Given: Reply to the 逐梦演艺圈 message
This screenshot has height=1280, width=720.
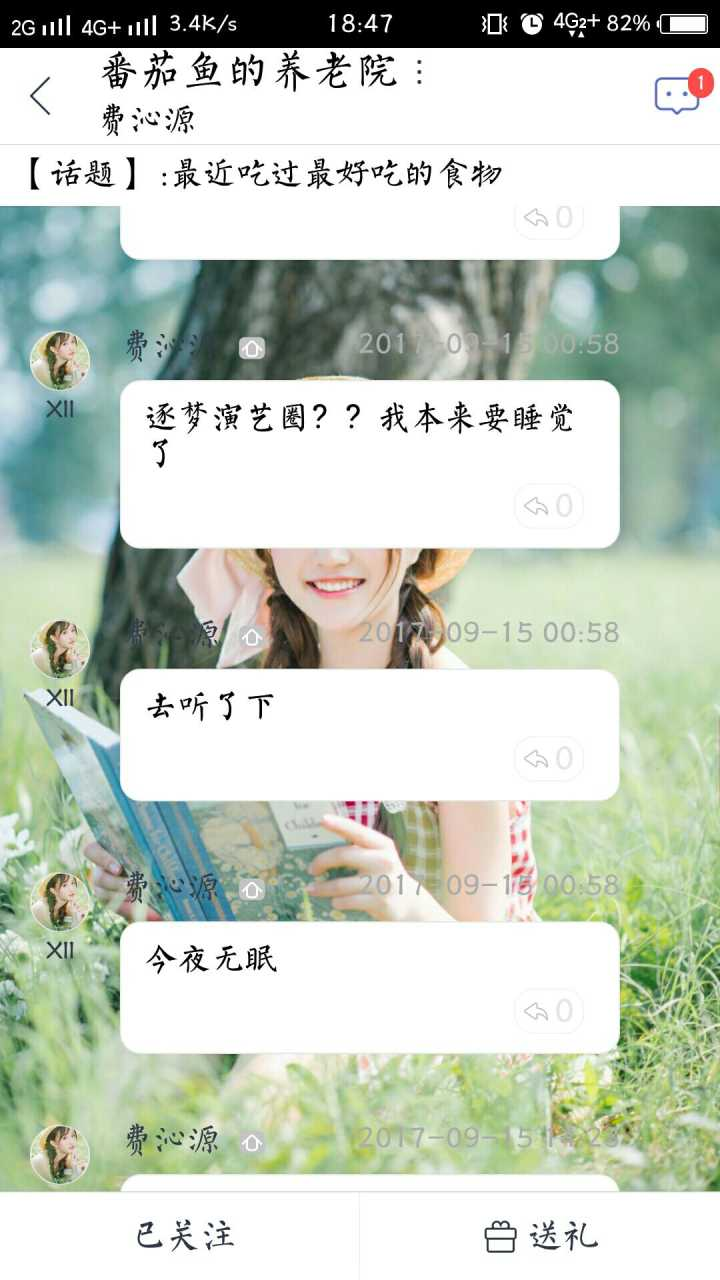Looking at the screenshot, I should (x=549, y=506).
